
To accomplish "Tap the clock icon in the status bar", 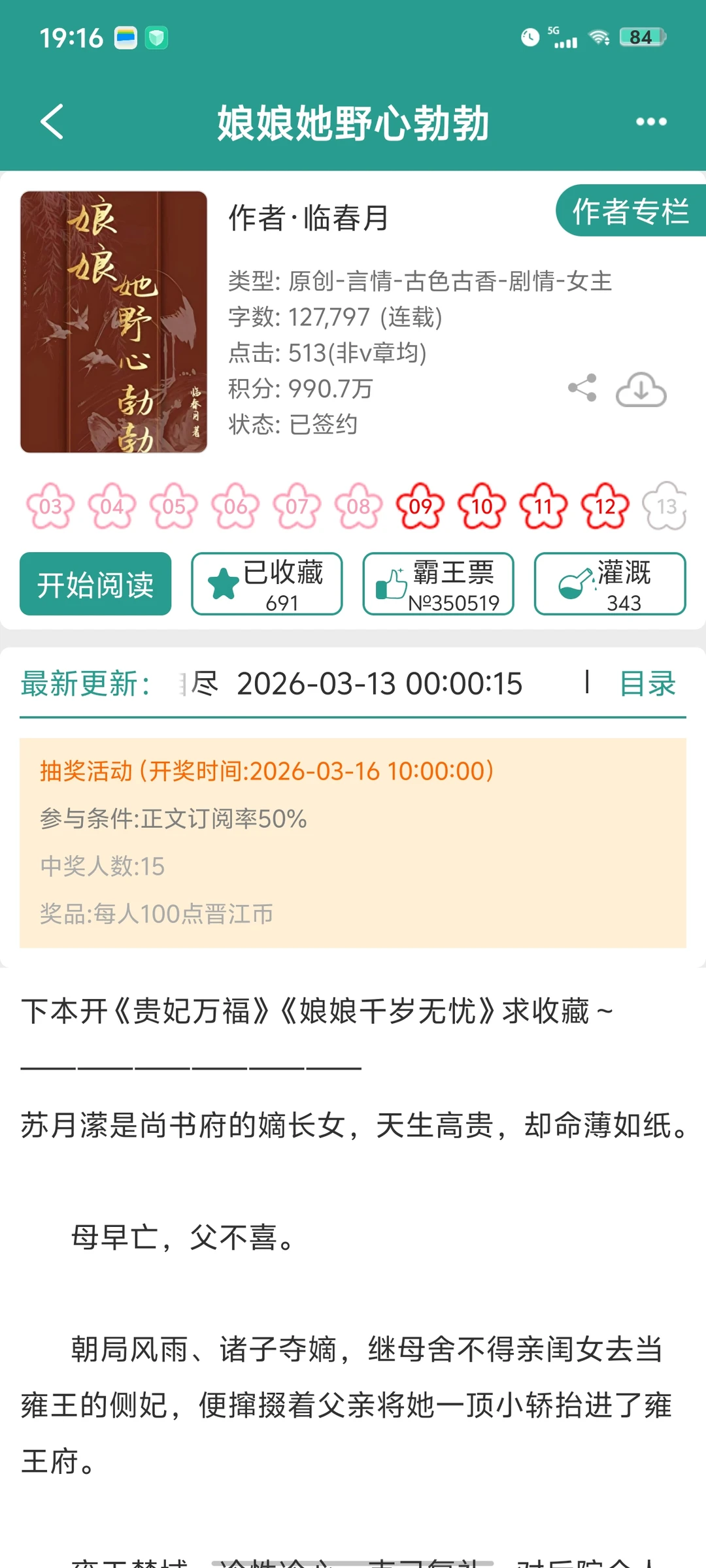I will [529, 37].
